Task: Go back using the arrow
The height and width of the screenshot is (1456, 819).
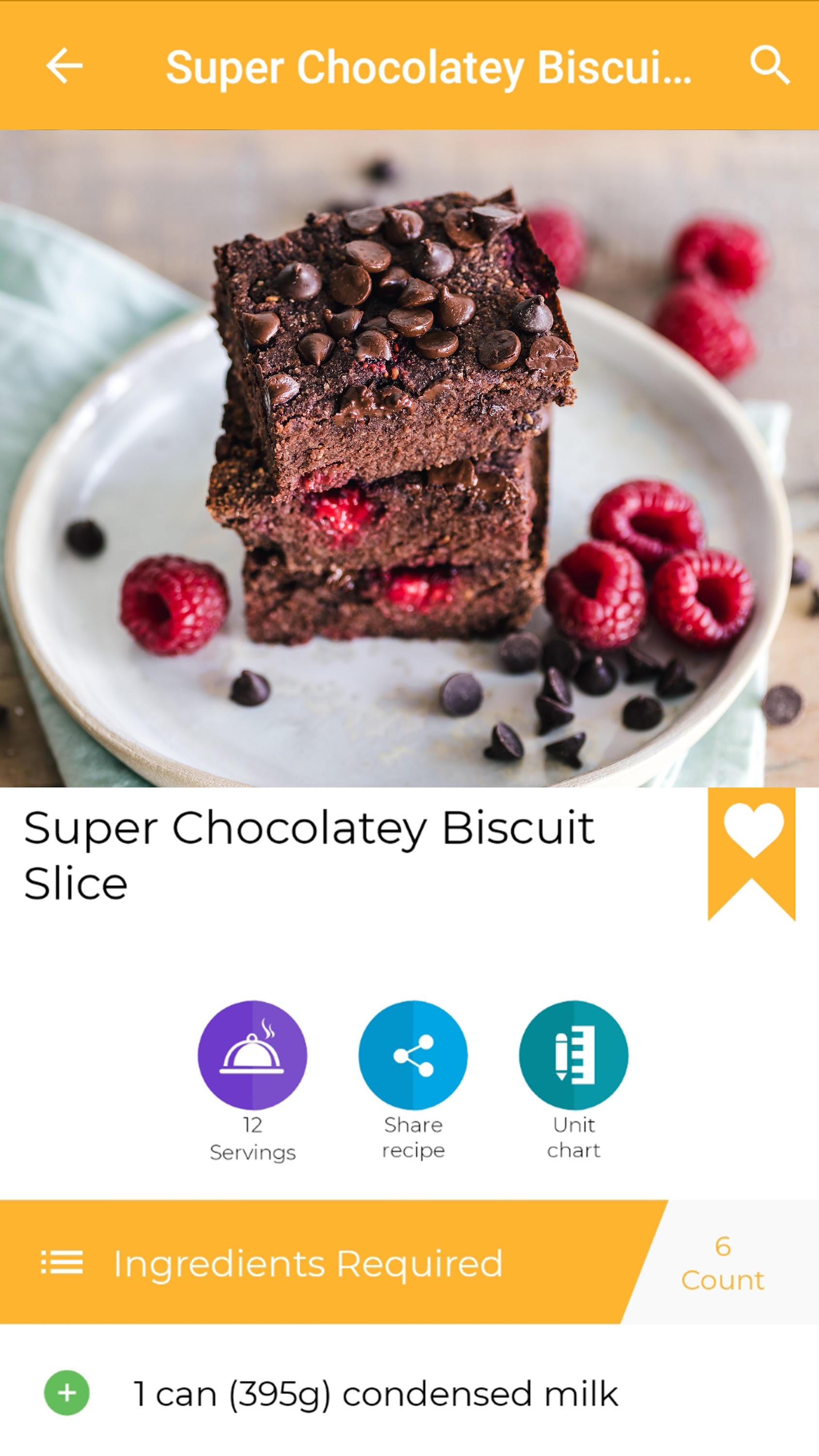Action: [65, 66]
